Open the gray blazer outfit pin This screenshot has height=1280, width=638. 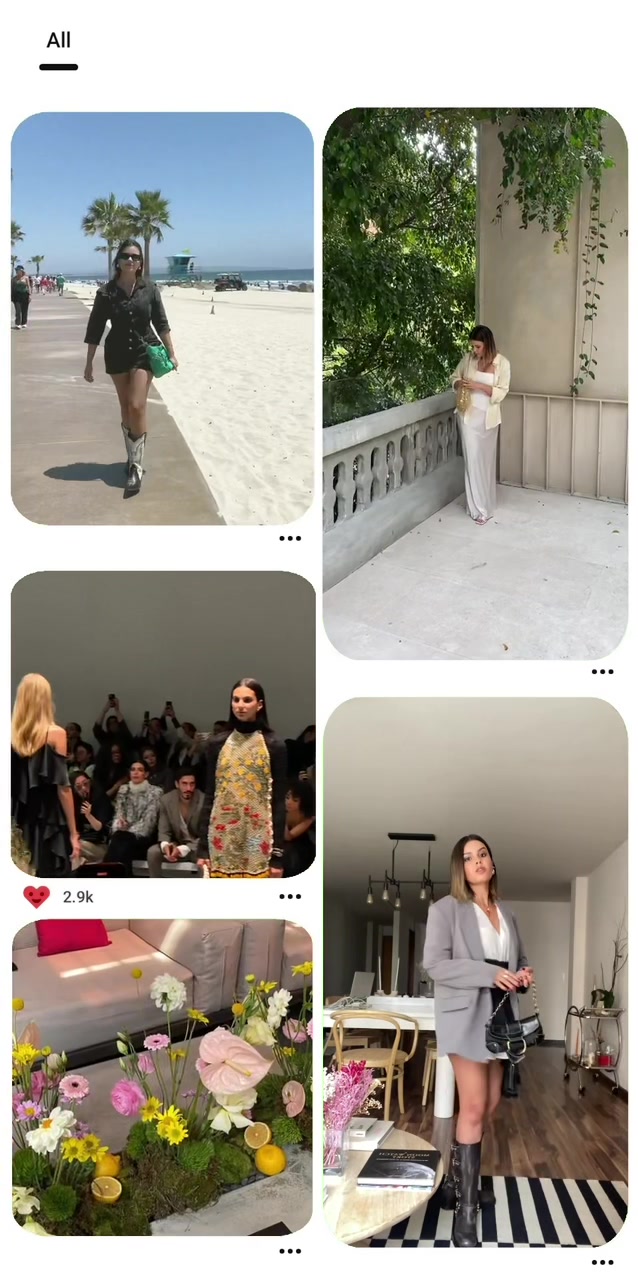tap(475, 971)
